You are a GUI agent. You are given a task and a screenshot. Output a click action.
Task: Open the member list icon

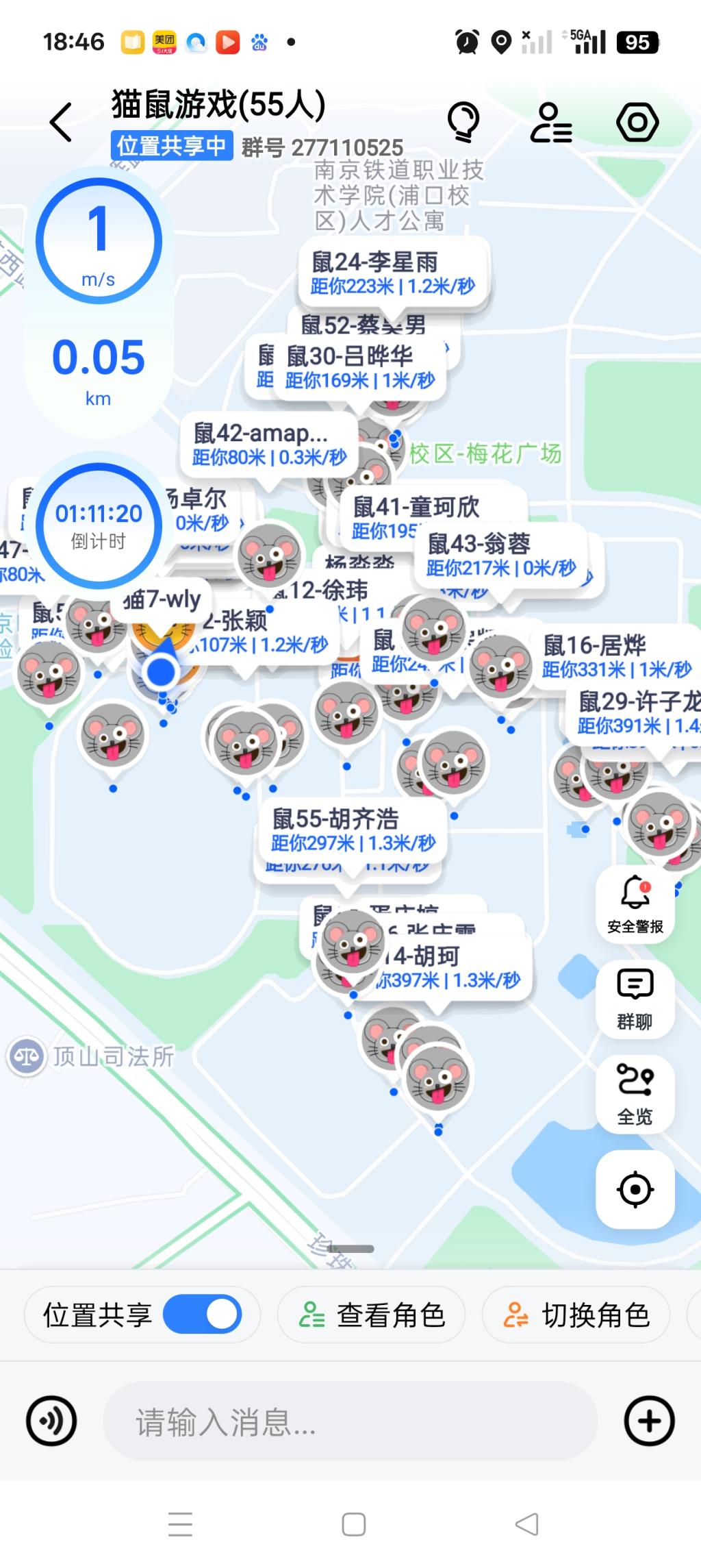(x=551, y=123)
